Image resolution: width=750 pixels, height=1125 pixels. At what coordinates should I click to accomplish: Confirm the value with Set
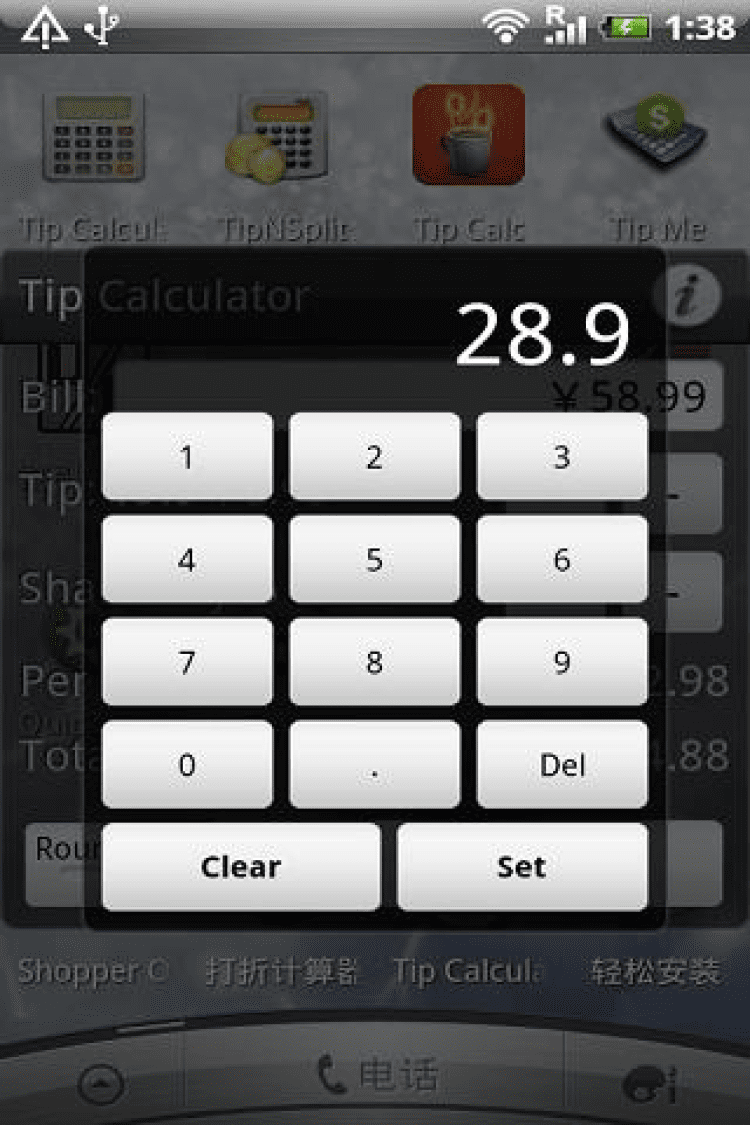(522, 867)
